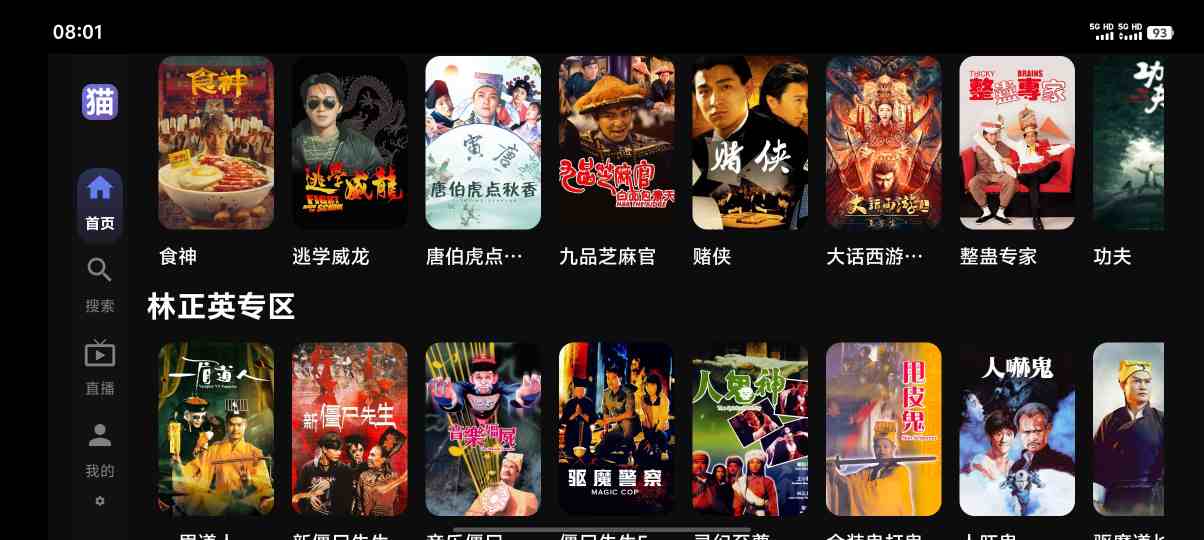Open the 我的 profile tab
The width and height of the screenshot is (1204, 540).
coord(100,450)
